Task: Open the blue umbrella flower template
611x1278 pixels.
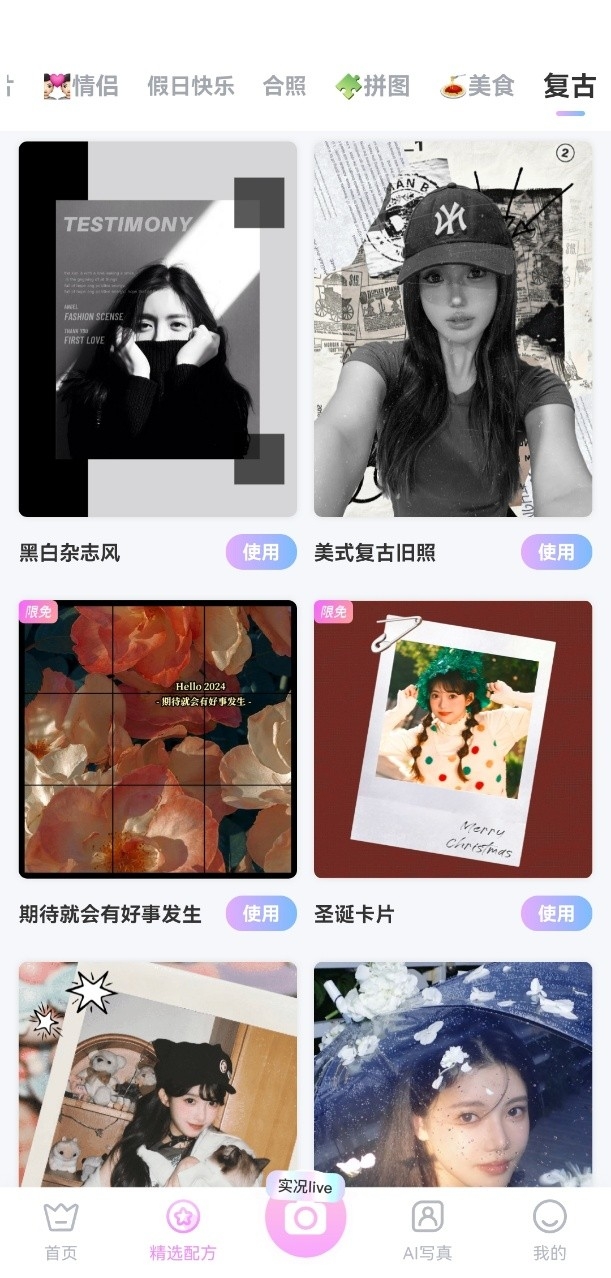Action: tap(453, 1074)
